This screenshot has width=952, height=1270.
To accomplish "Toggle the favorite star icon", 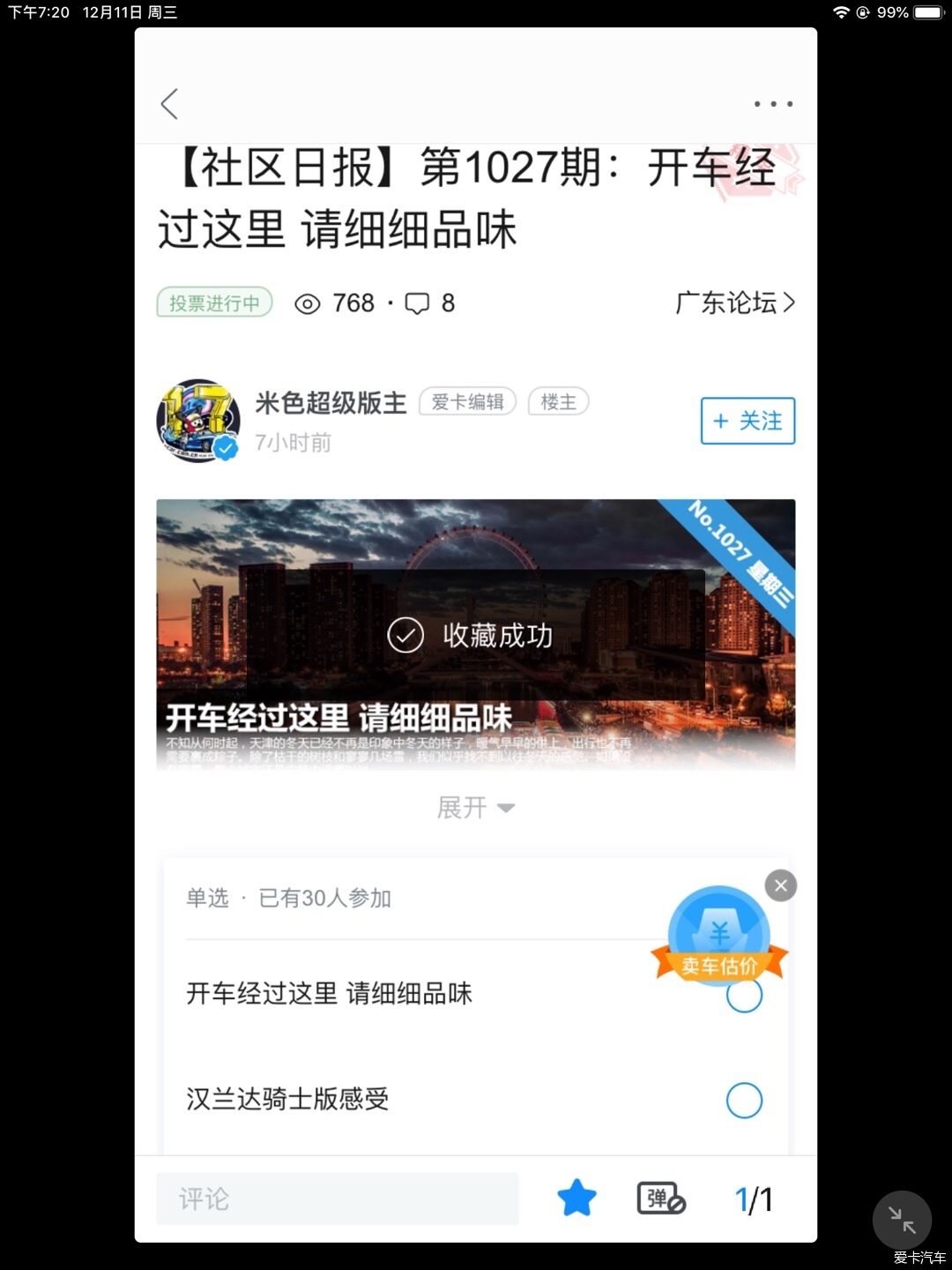I will click(x=577, y=1199).
